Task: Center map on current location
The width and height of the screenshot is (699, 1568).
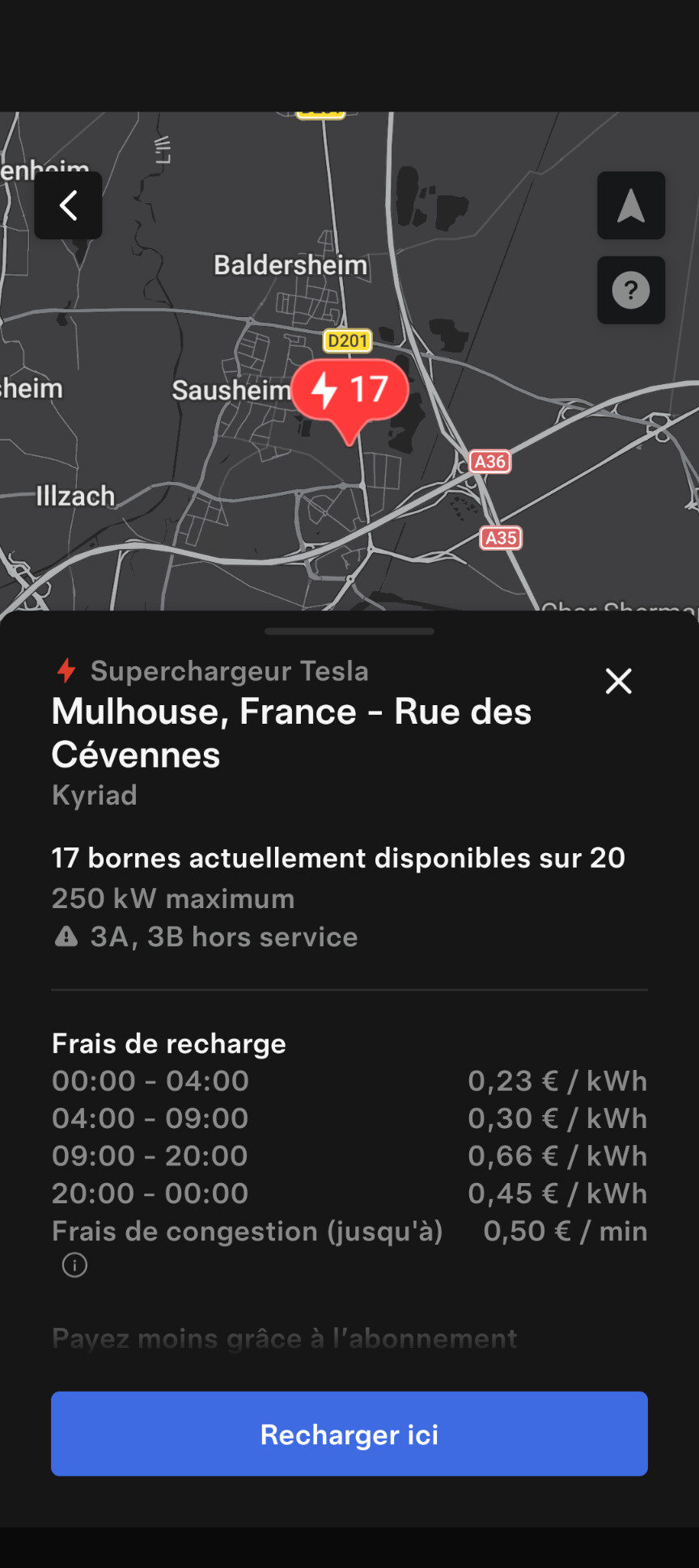Action: coord(631,205)
